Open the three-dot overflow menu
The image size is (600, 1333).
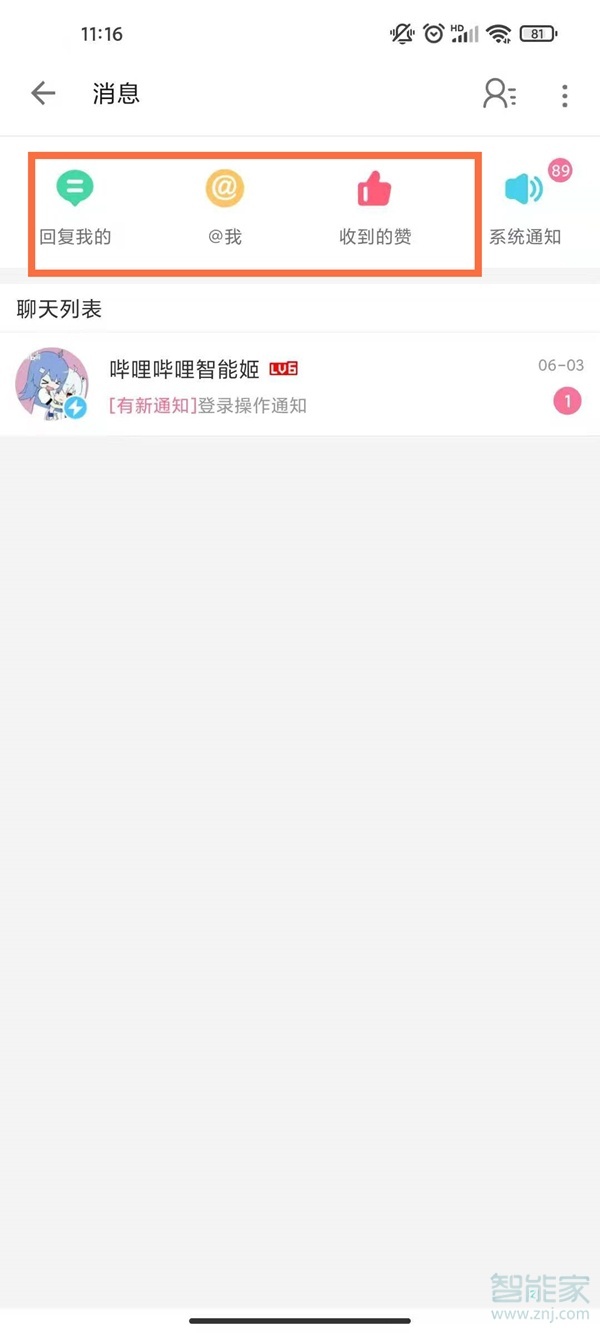point(565,95)
